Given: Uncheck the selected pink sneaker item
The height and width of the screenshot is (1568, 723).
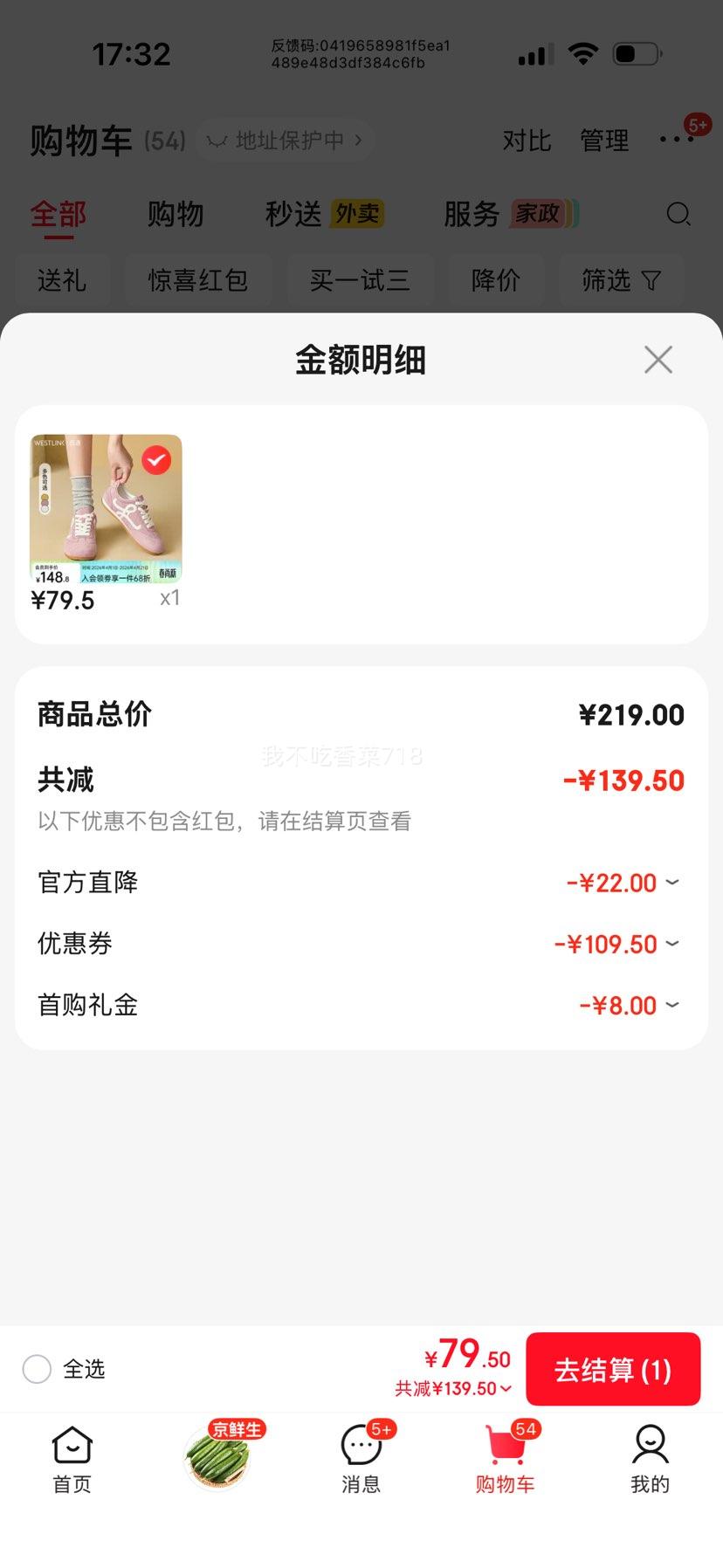Looking at the screenshot, I should tap(156, 460).
